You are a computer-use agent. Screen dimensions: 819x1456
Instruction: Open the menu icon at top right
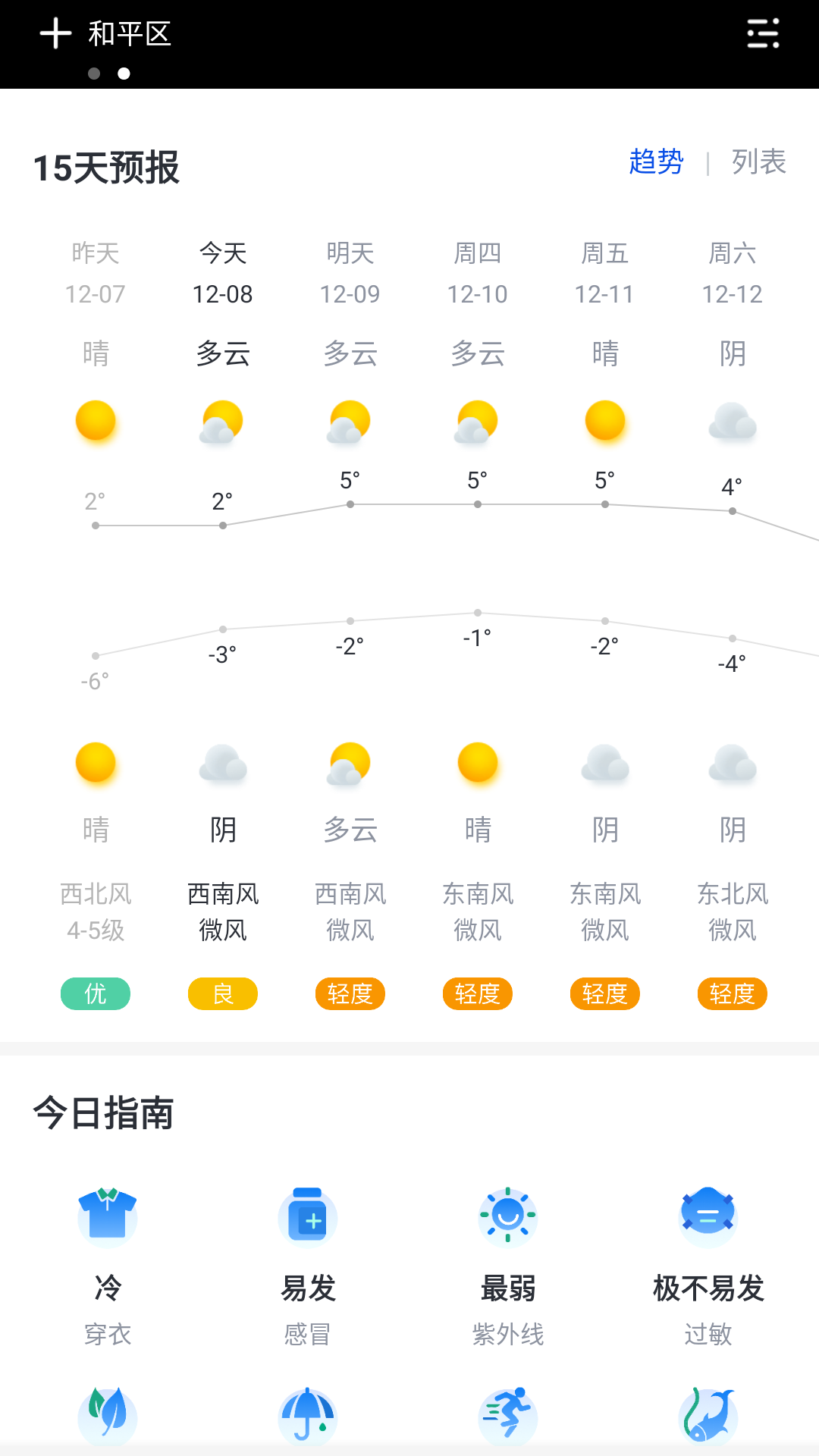pyautogui.click(x=761, y=33)
